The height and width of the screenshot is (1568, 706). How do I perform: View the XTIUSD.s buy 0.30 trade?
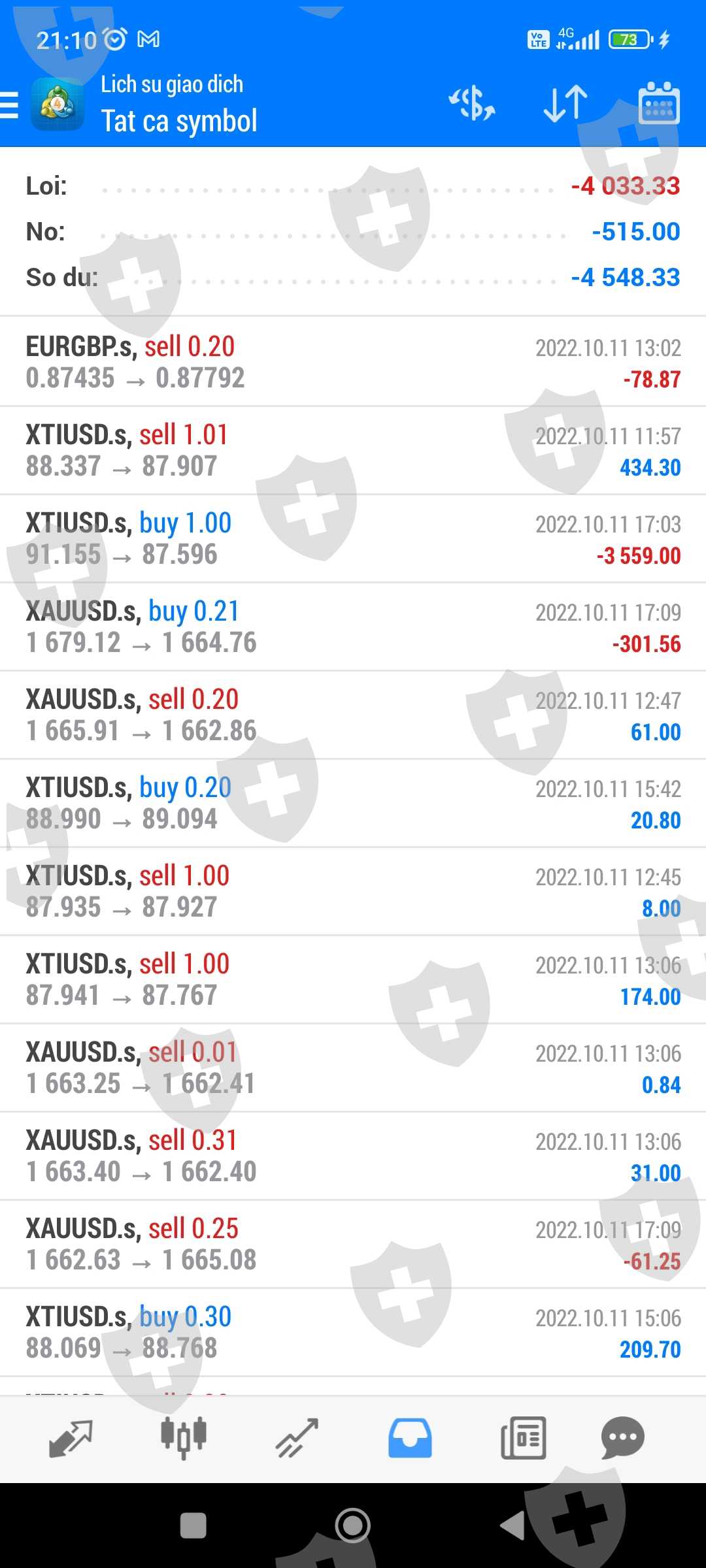[353, 1332]
